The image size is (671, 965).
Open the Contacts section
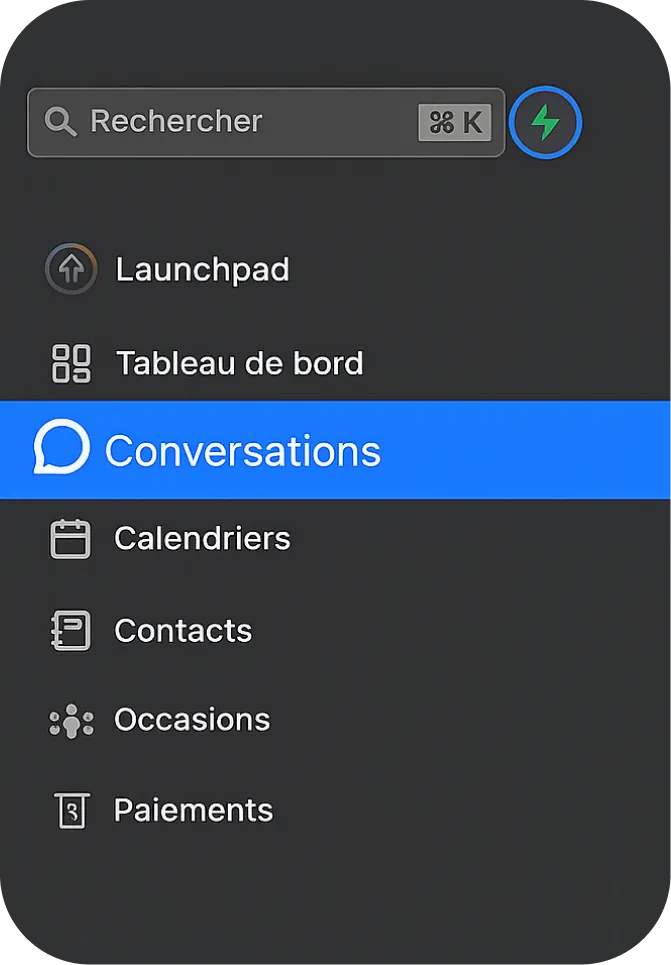(151, 631)
